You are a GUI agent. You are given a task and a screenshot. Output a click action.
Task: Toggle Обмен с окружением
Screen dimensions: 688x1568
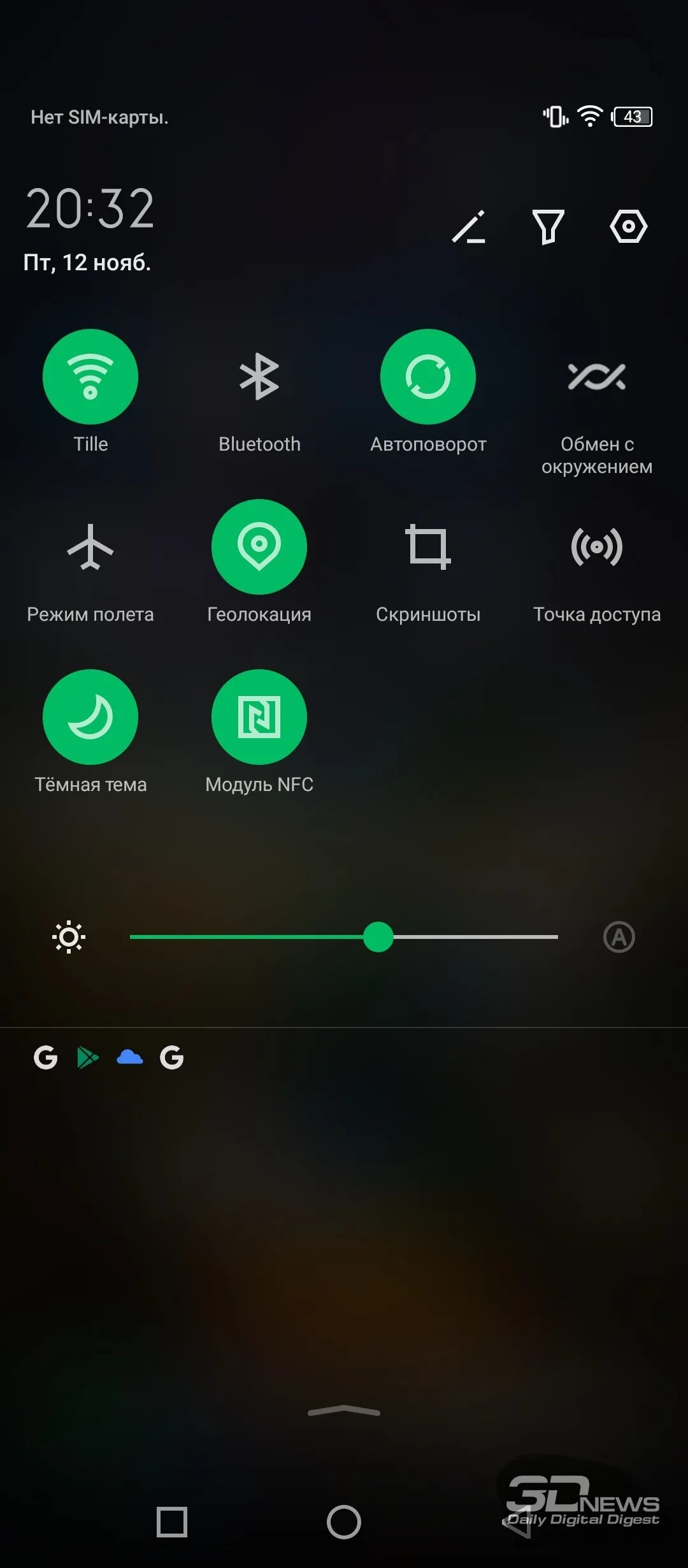[x=597, y=377]
